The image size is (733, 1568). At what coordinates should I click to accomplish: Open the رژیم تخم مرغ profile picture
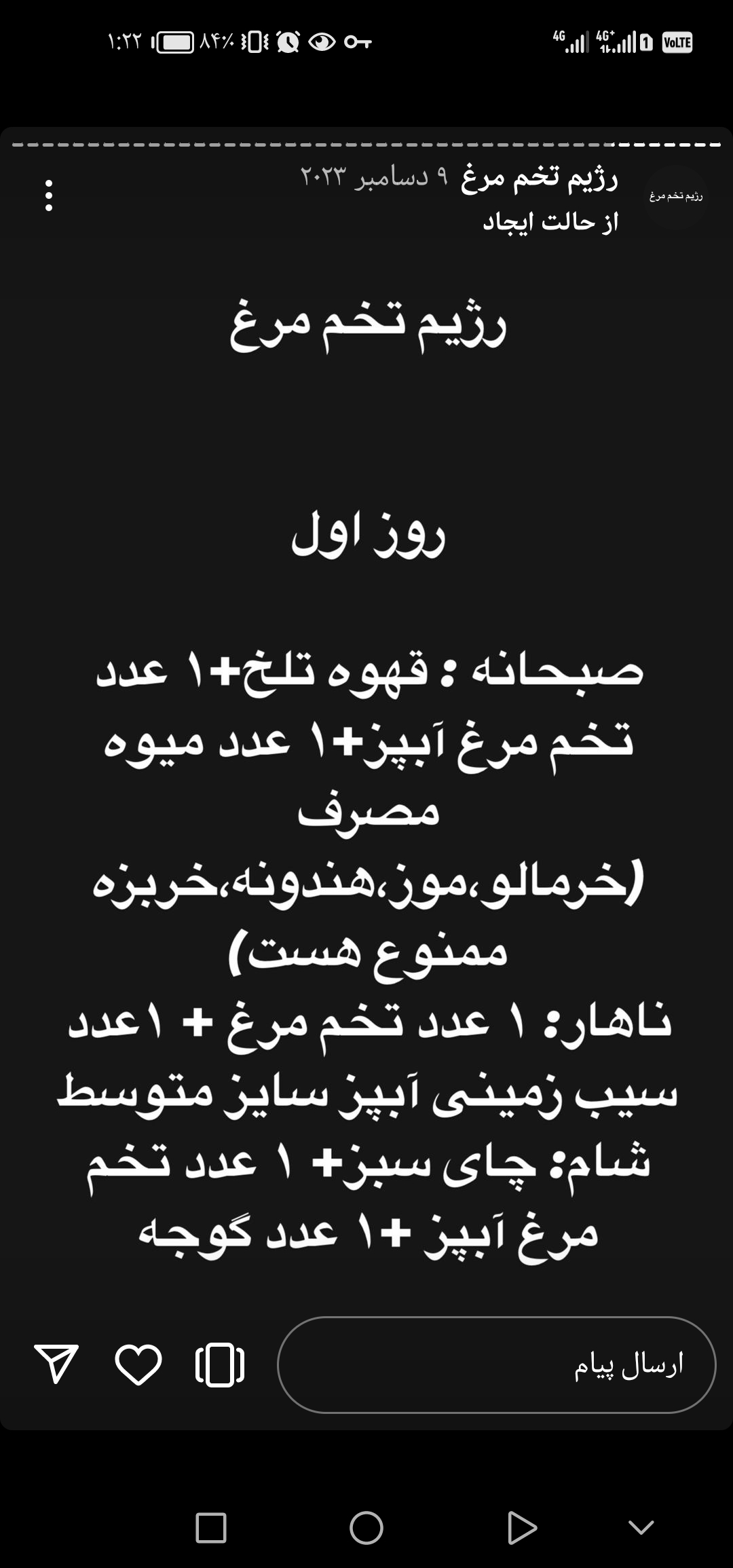click(675, 197)
